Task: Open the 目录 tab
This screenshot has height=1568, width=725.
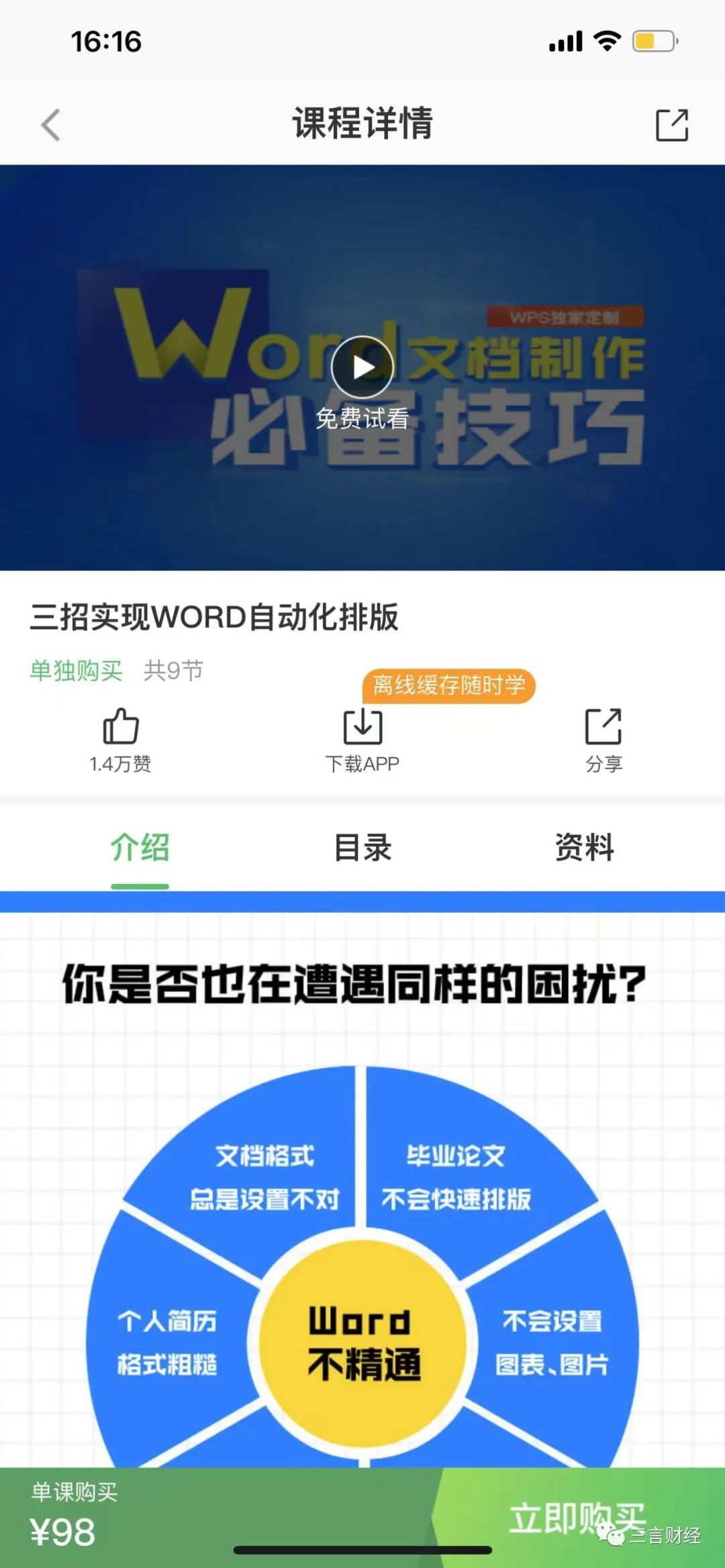Action: pos(362,848)
